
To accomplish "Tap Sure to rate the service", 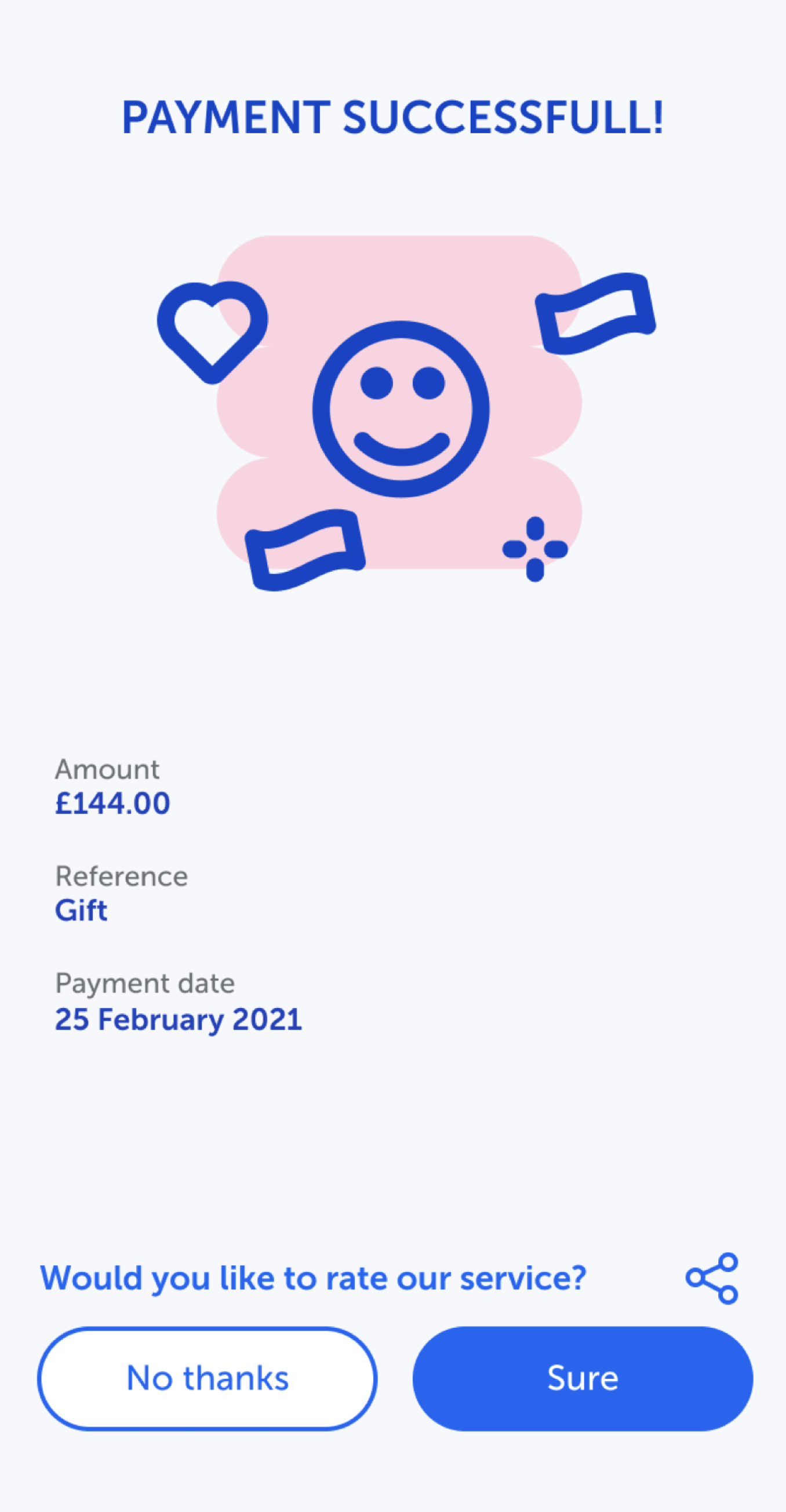I will click(582, 1378).
